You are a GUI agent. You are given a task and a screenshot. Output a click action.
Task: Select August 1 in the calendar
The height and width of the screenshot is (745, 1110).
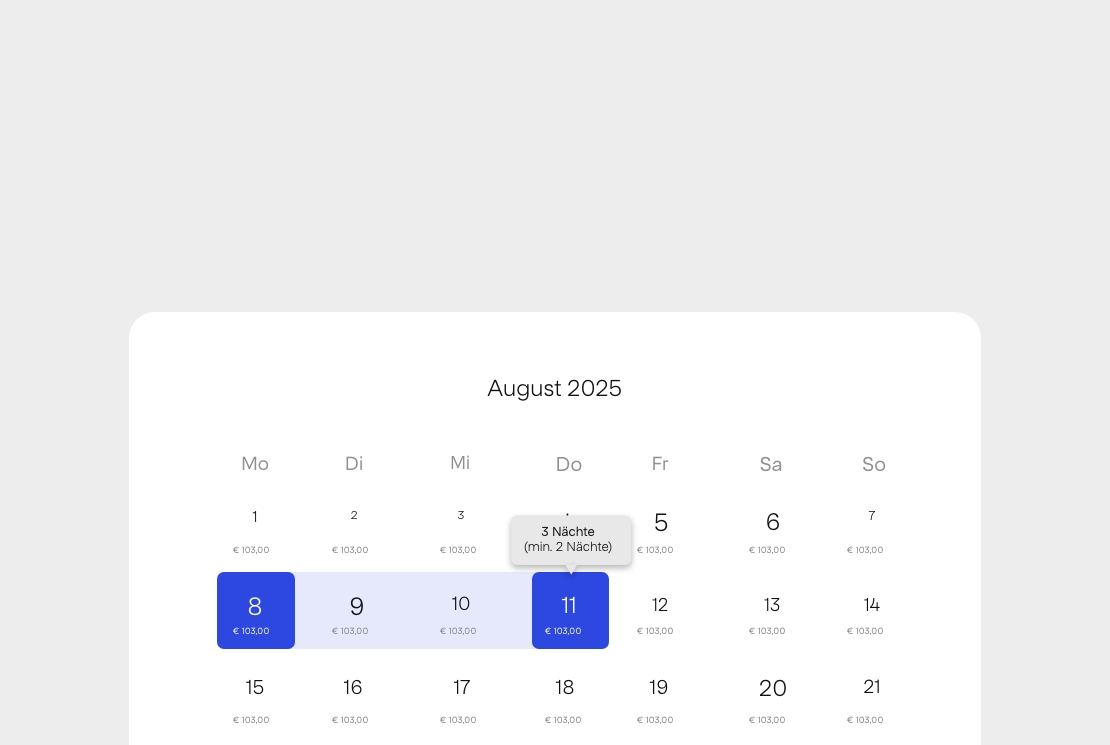click(x=254, y=528)
